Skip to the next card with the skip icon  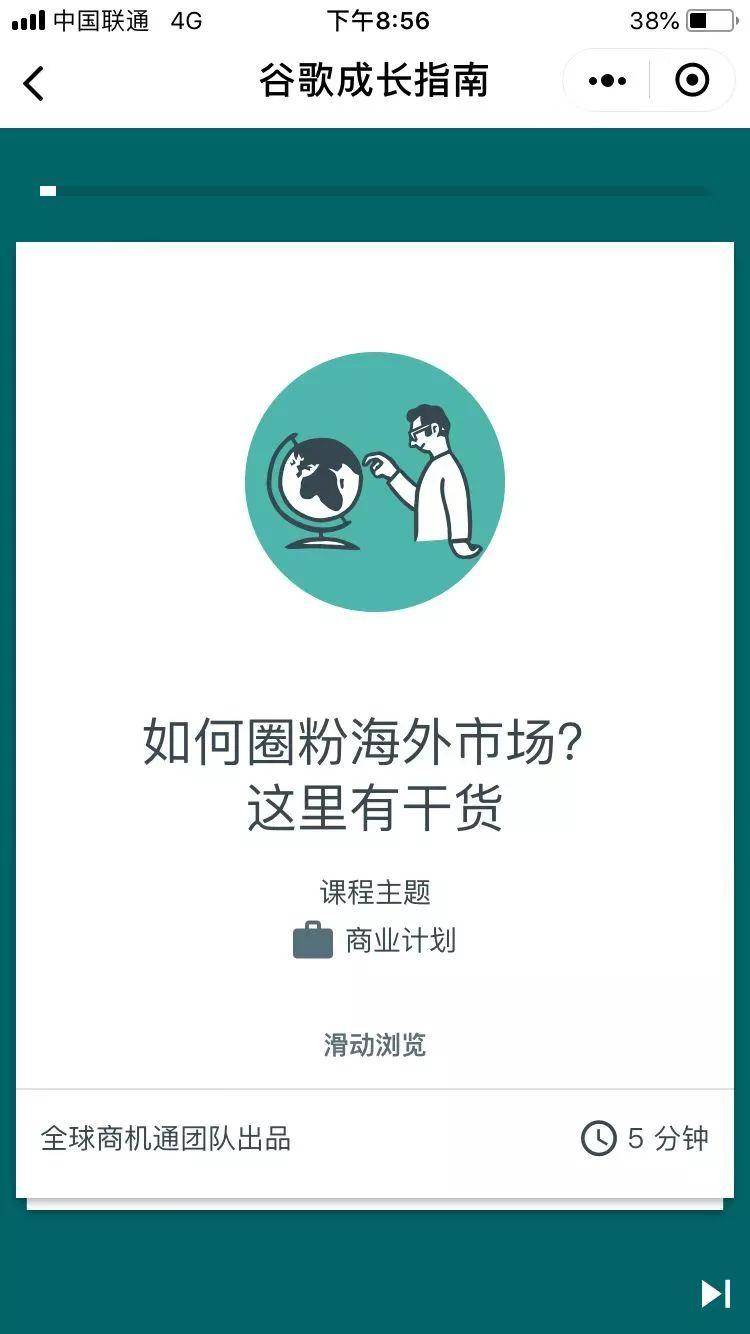[715, 1293]
